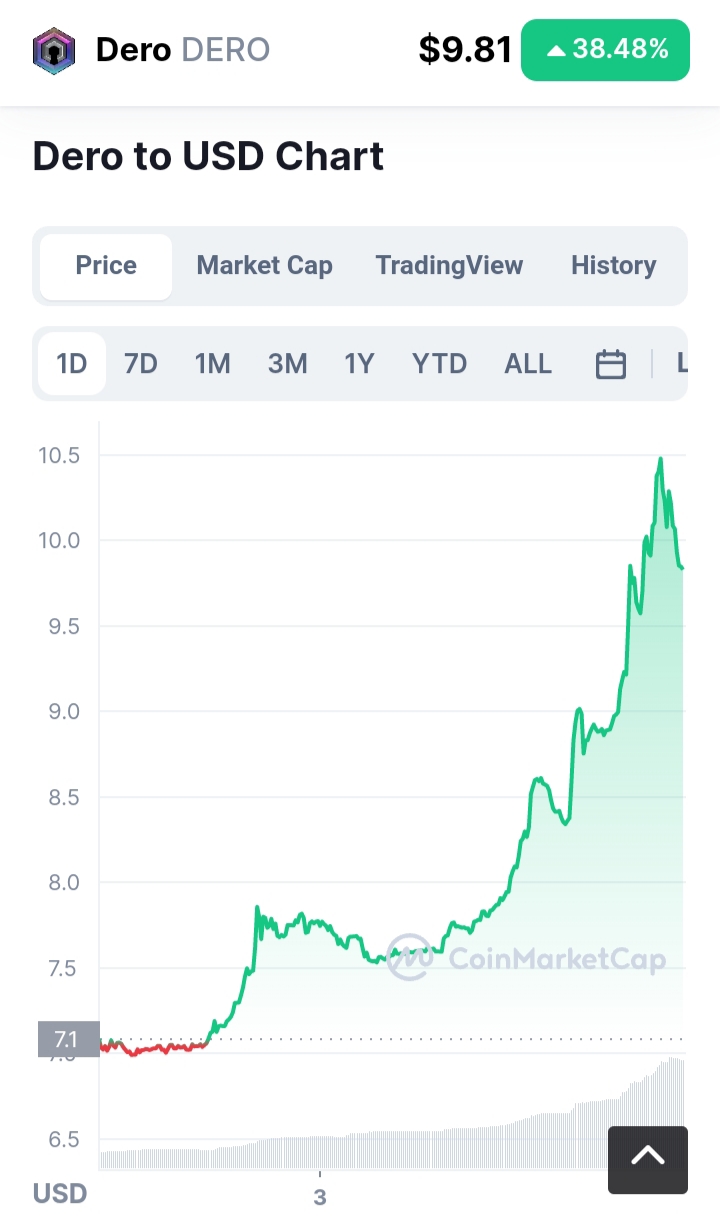Switch to the Market Cap tab
This screenshot has height=1219, width=720.
pyautogui.click(x=264, y=266)
